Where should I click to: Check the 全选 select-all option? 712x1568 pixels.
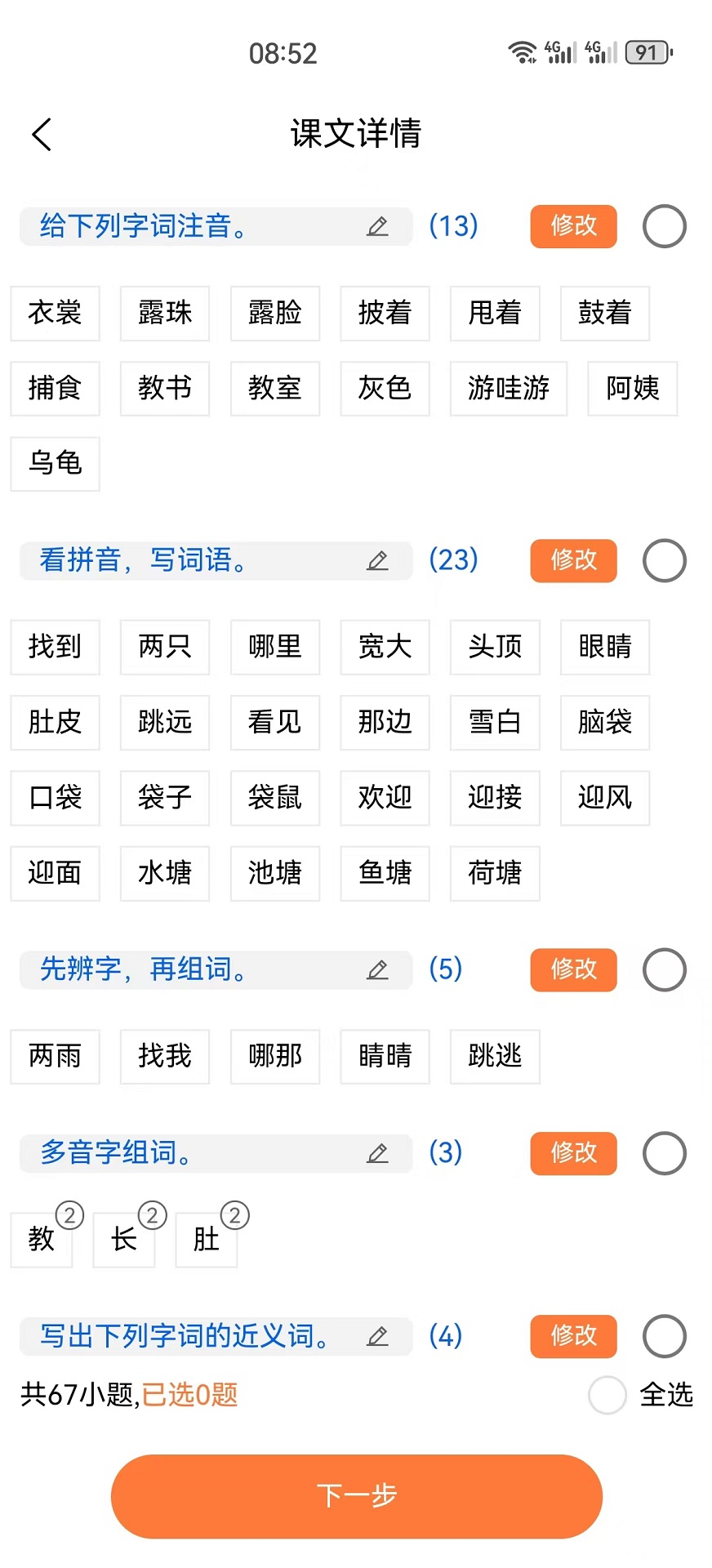tap(607, 1395)
